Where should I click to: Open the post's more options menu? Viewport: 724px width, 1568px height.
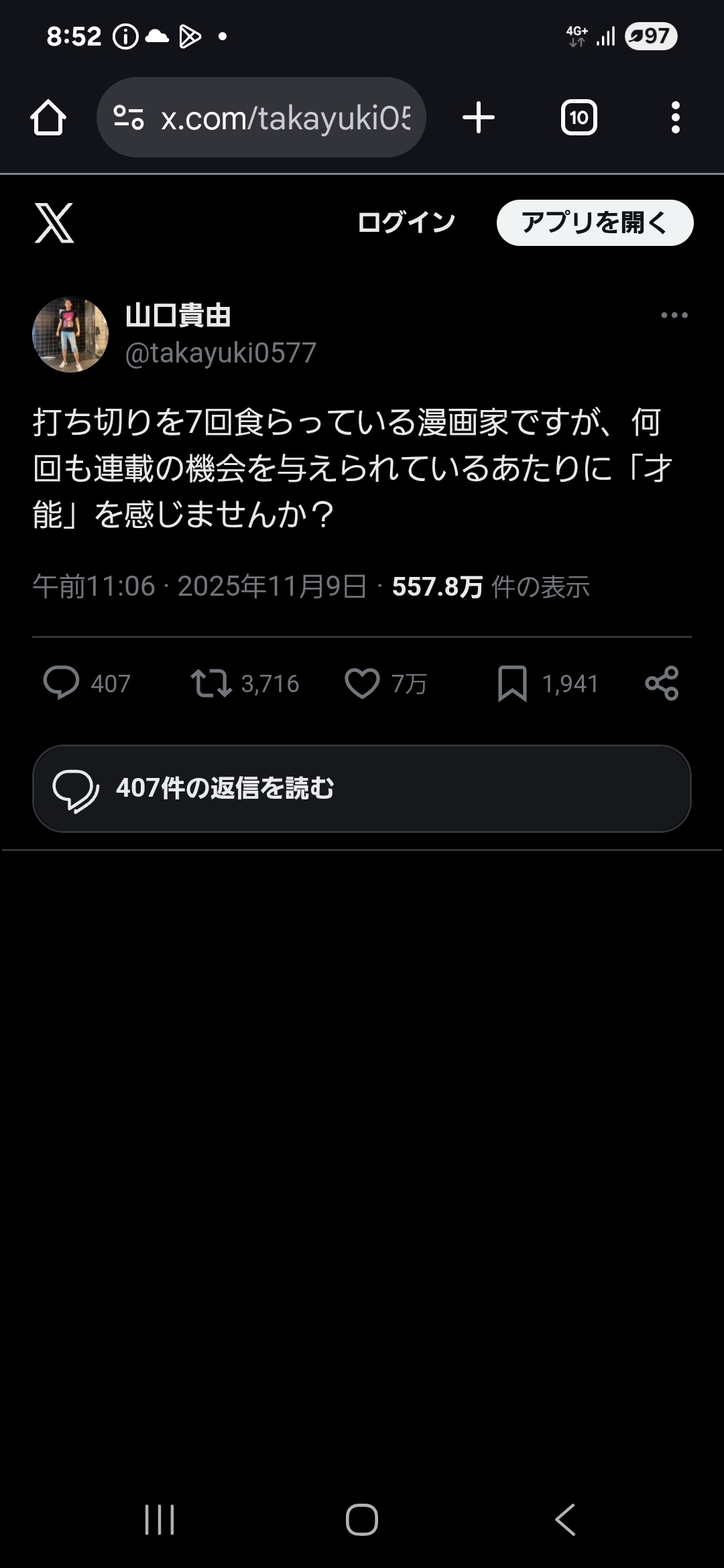coord(674,315)
